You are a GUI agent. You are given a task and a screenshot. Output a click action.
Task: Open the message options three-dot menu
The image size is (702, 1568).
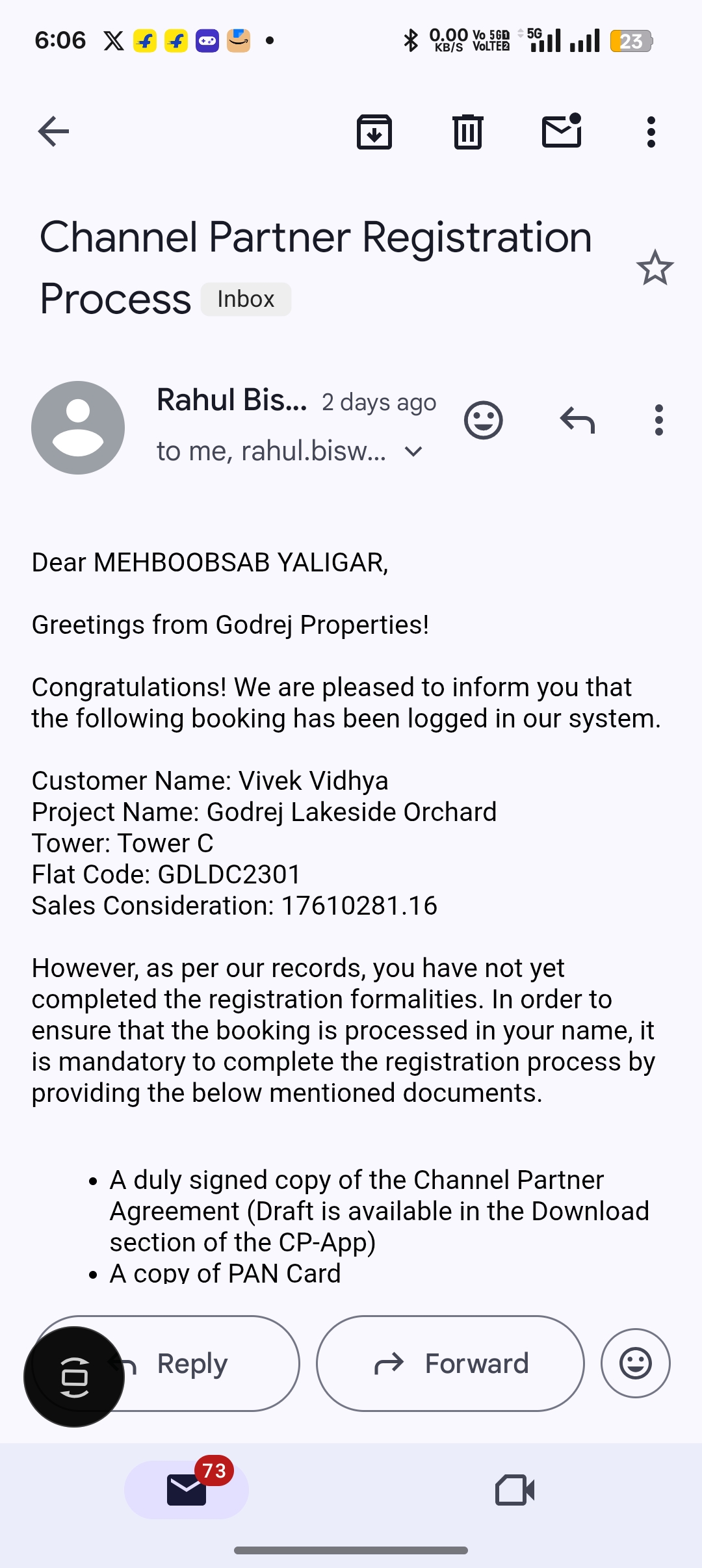coord(658,421)
